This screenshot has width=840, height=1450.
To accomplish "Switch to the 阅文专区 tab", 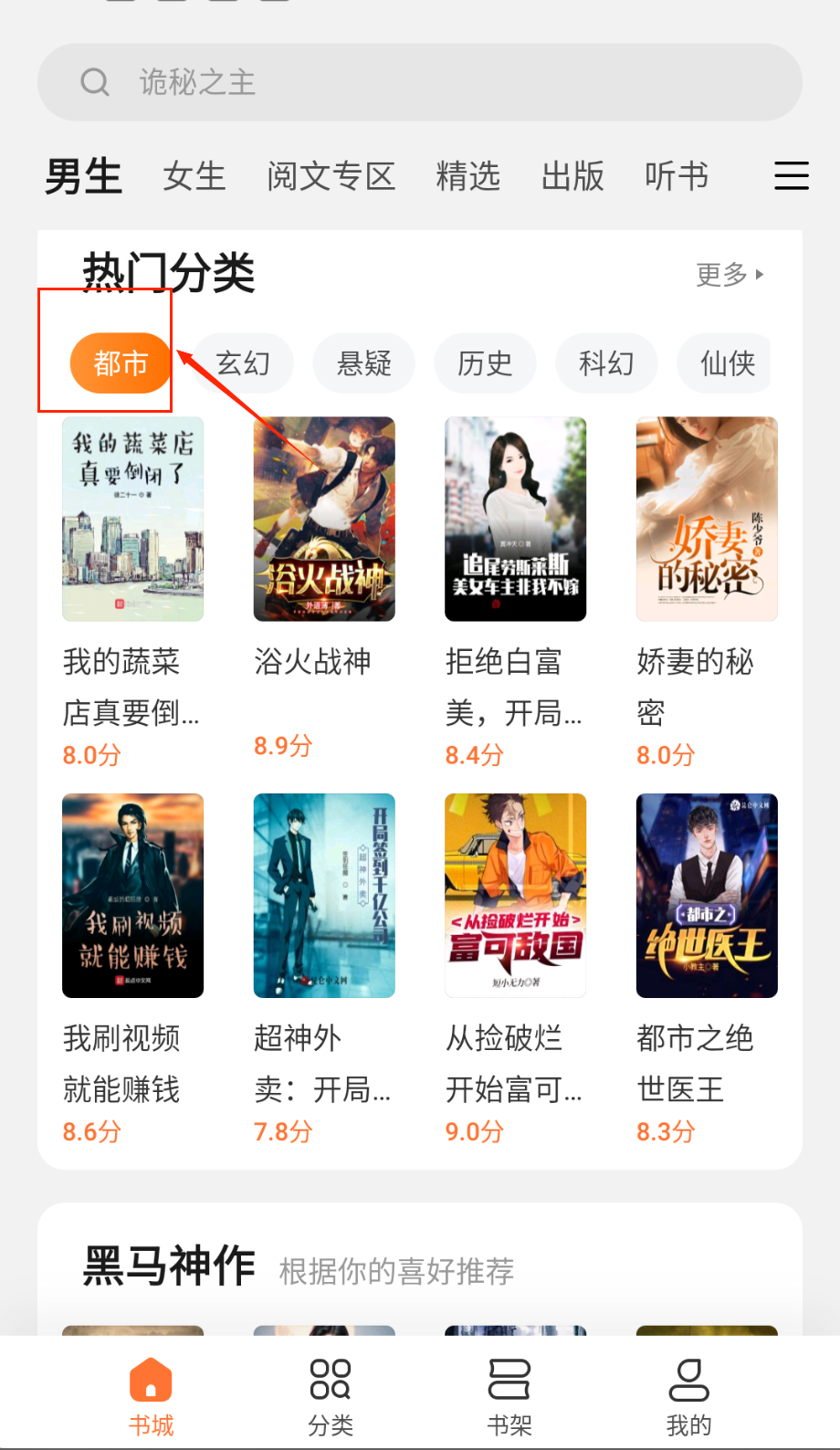I will coord(331,176).
